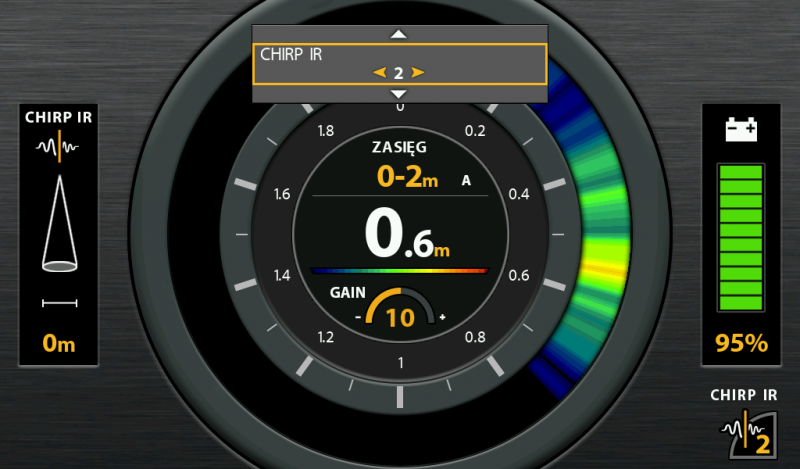Lower gain with the minus sign
The image size is (800, 469).
pyautogui.click(x=357, y=317)
